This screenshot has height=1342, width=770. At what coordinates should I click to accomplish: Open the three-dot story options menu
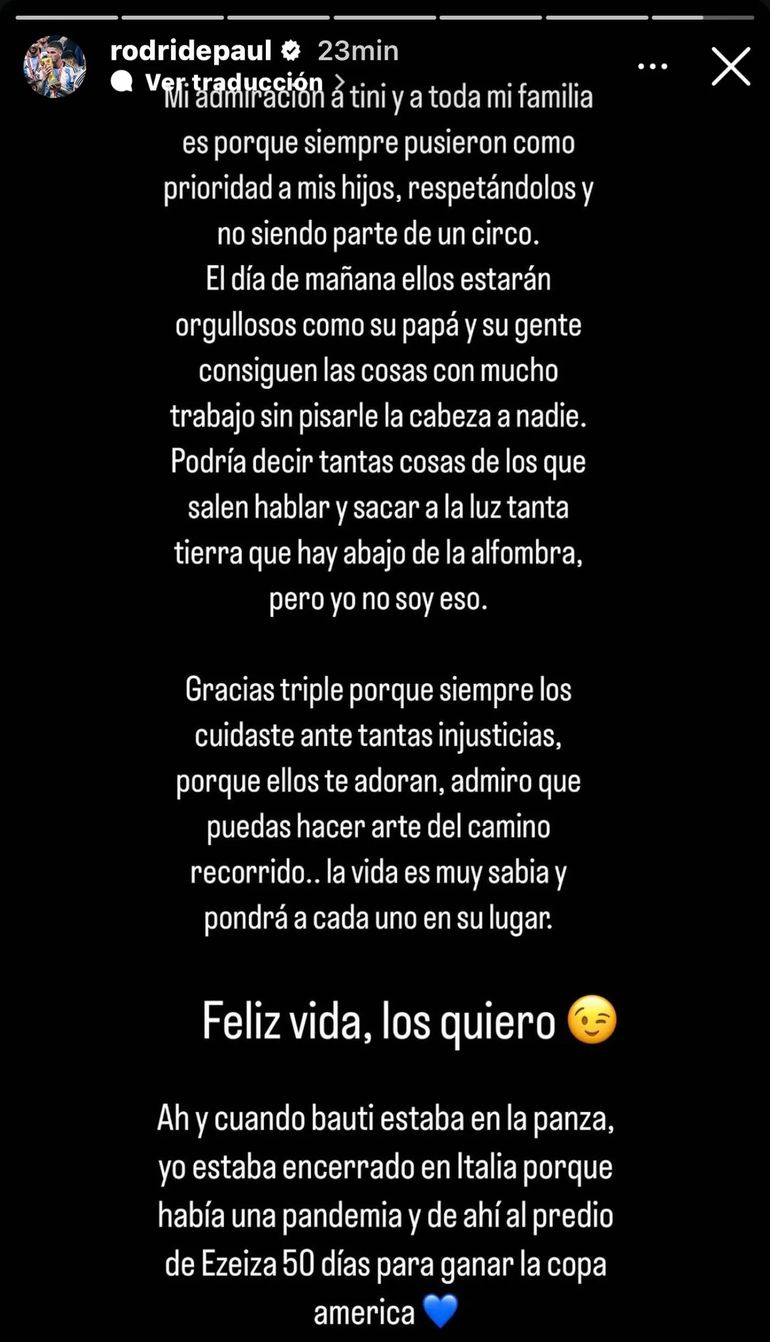click(652, 67)
